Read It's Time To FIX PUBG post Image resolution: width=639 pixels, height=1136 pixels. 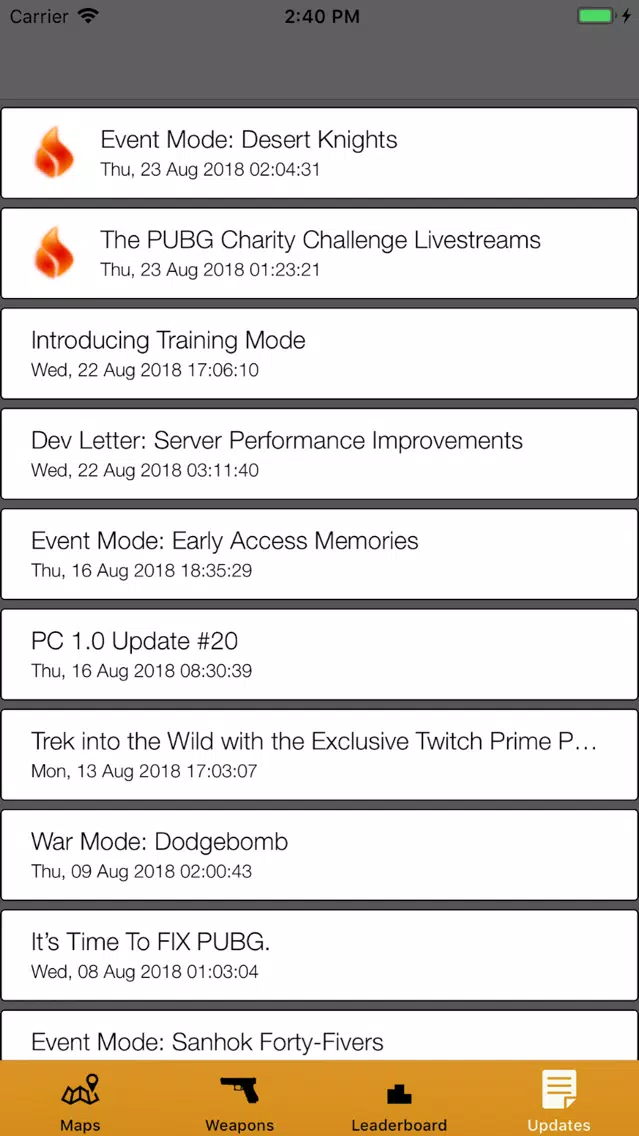(x=319, y=954)
